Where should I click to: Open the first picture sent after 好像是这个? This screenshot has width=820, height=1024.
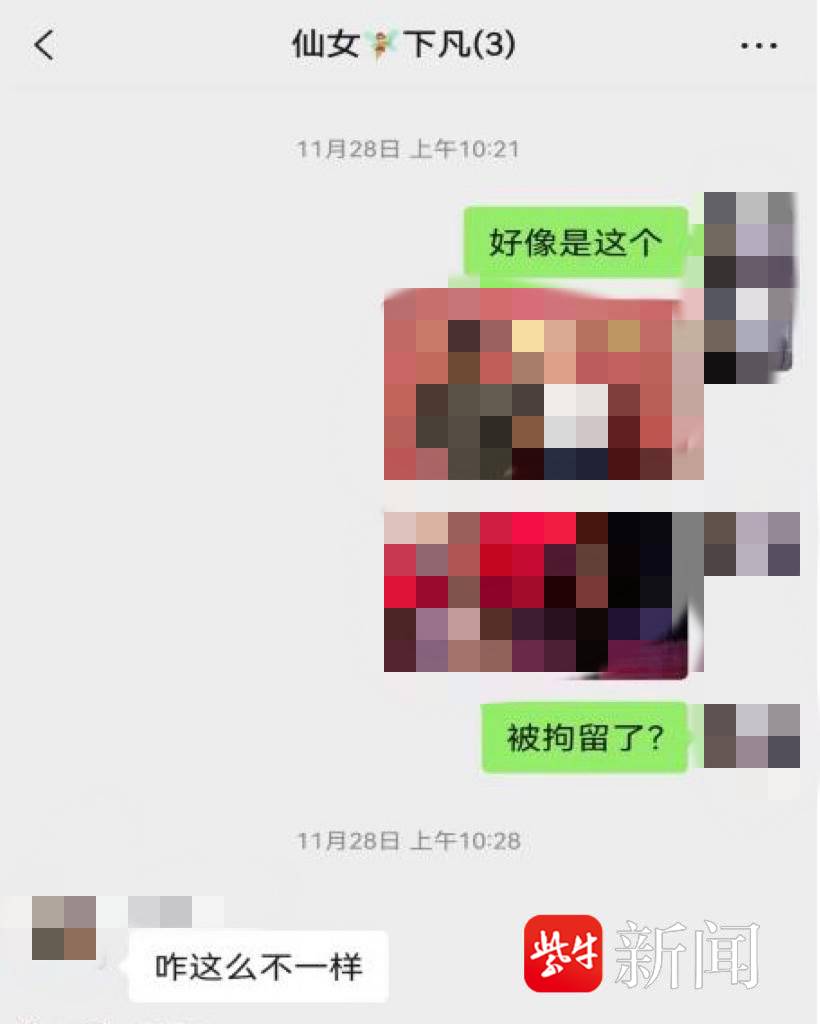543,384
